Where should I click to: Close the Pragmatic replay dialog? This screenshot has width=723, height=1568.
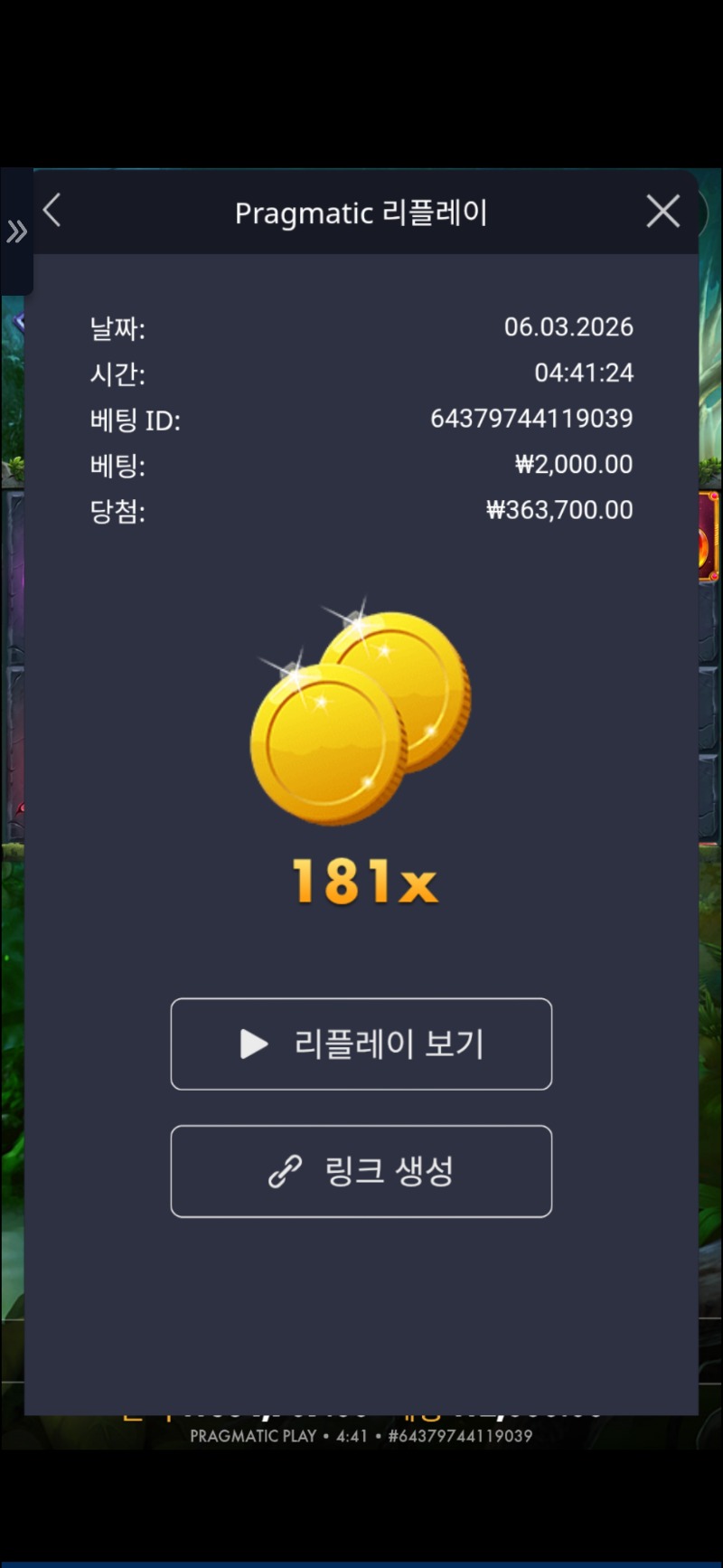[662, 212]
